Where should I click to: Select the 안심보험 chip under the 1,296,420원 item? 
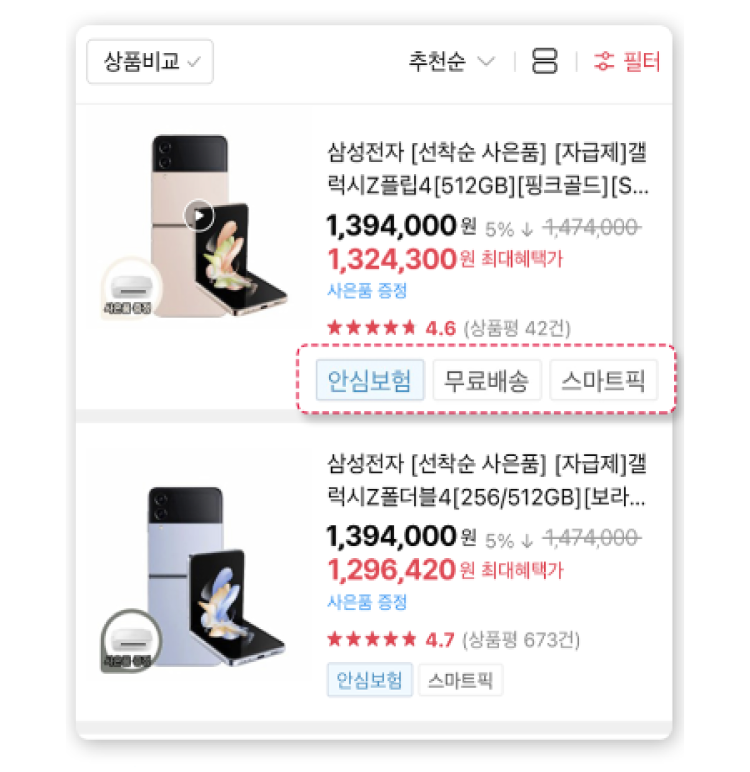370,681
